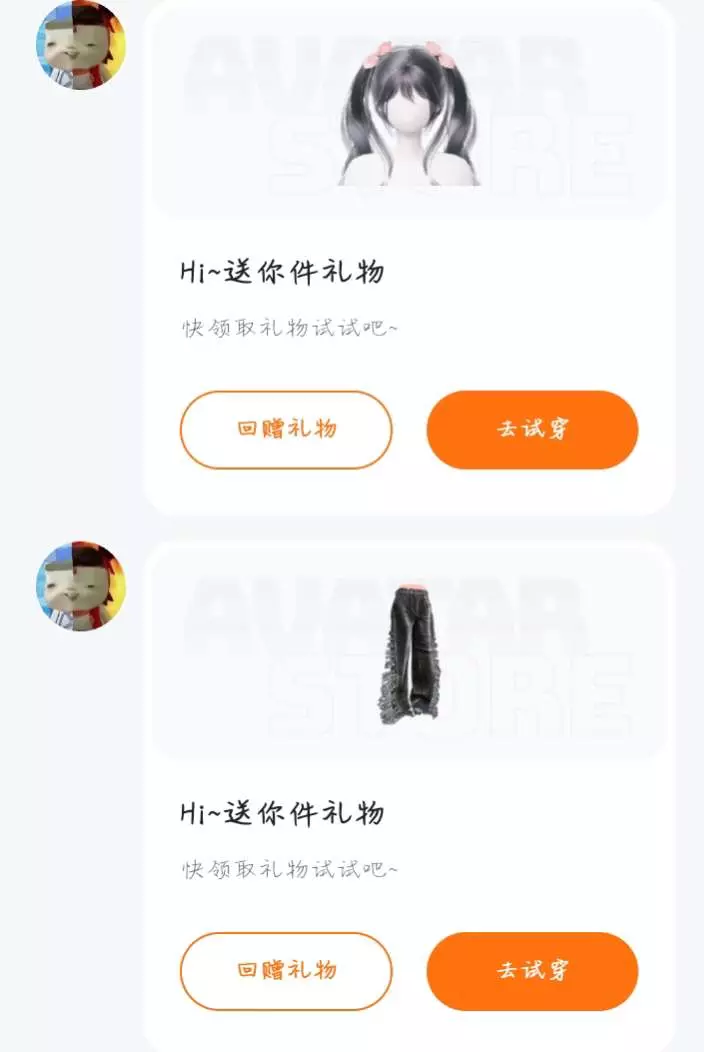Open the twin-tail hairstyle gift preview
Screen dimensions: 704x1052
[x=409, y=113]
